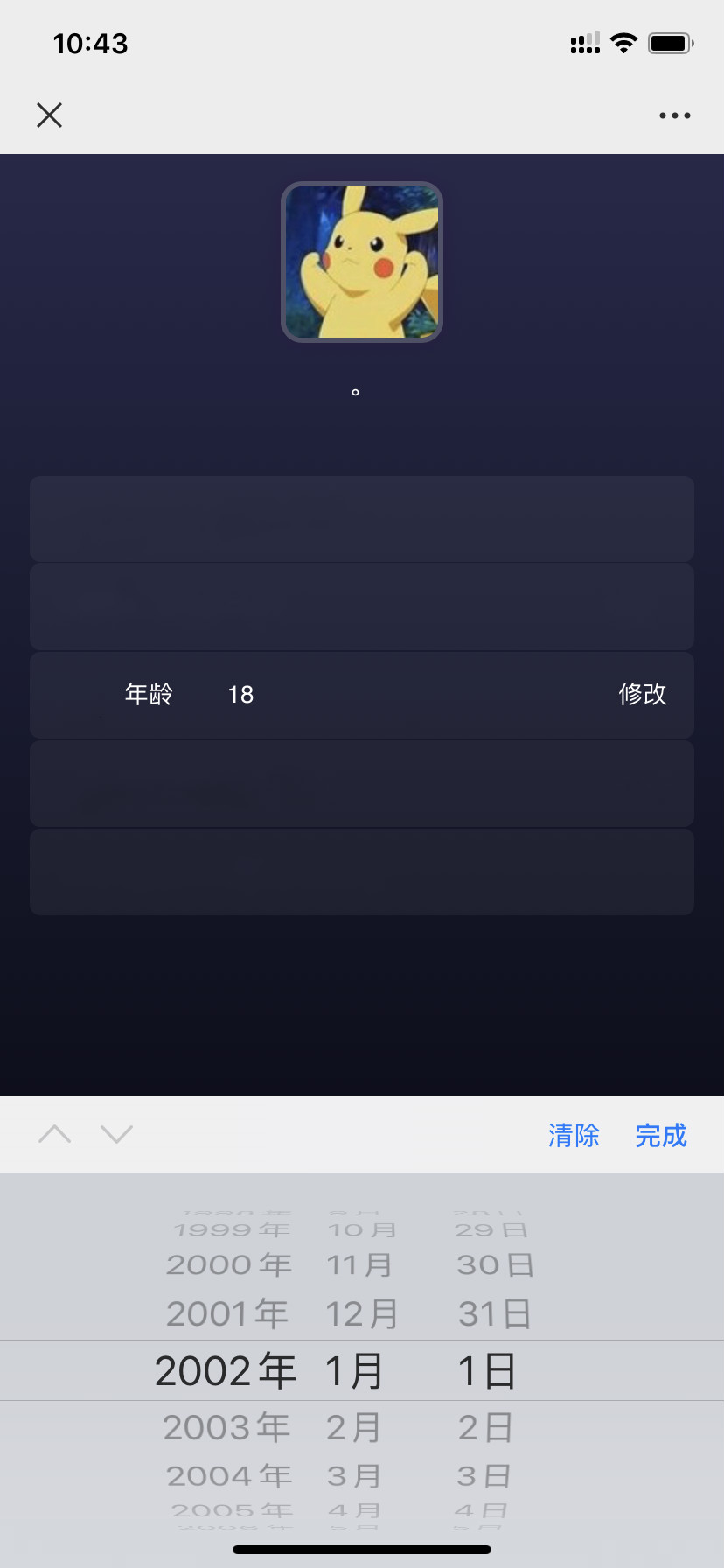The width and height of the screenshot is (724, 1568).
Task: Select 2001年 in the year picker
Action: tap(227, 1313)
